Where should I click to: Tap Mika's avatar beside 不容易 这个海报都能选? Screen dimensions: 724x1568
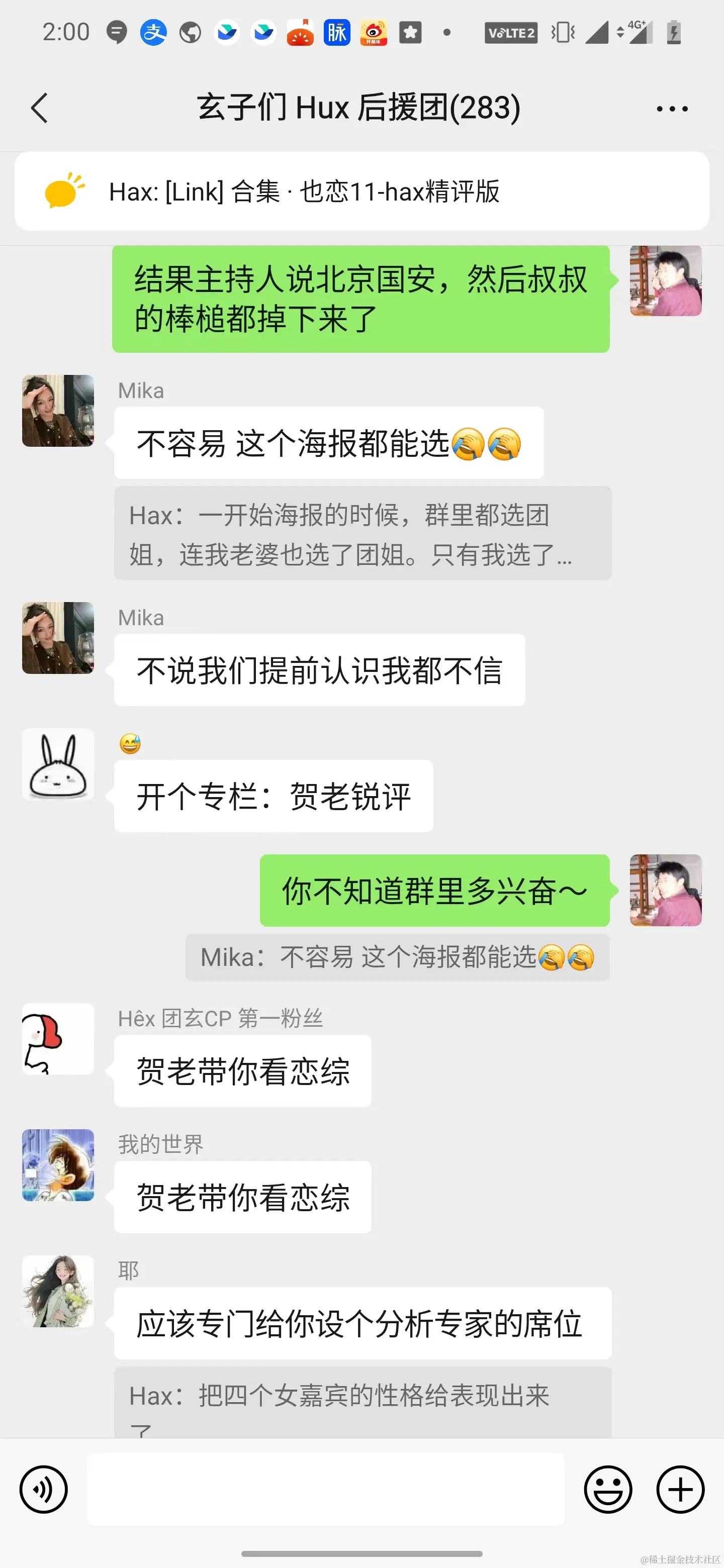[x=58, y=411]
